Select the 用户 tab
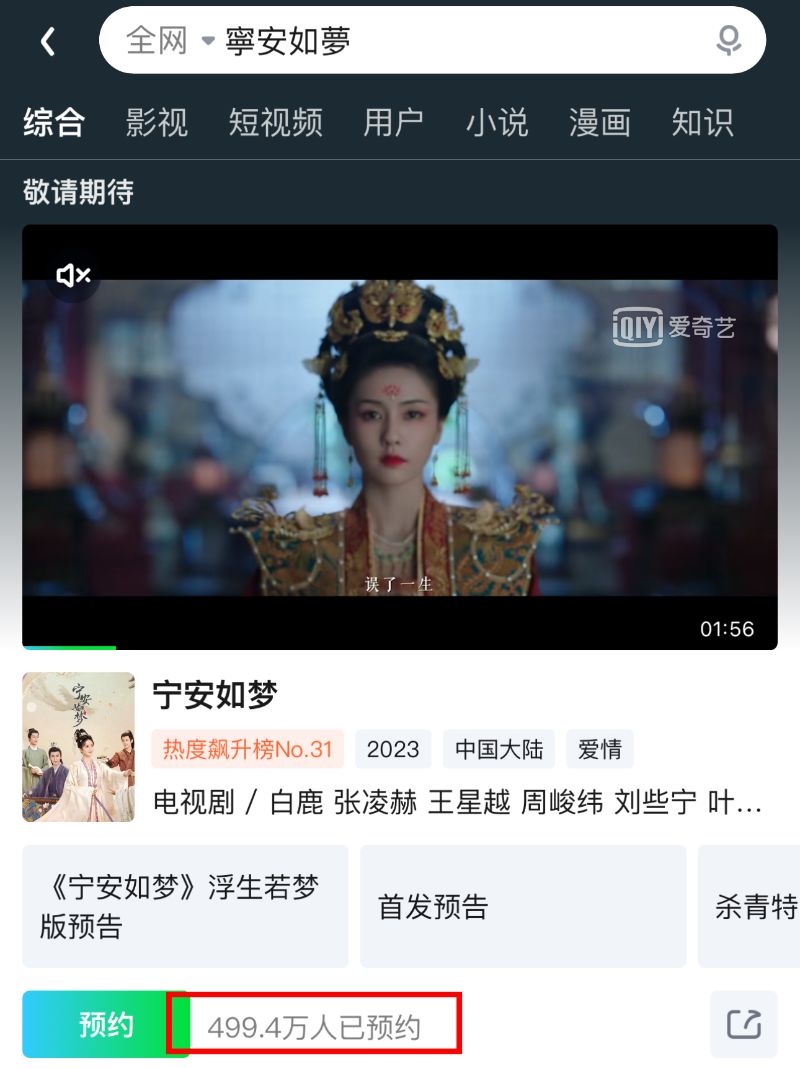This screenshot has height=1068, width=800. 393,123
